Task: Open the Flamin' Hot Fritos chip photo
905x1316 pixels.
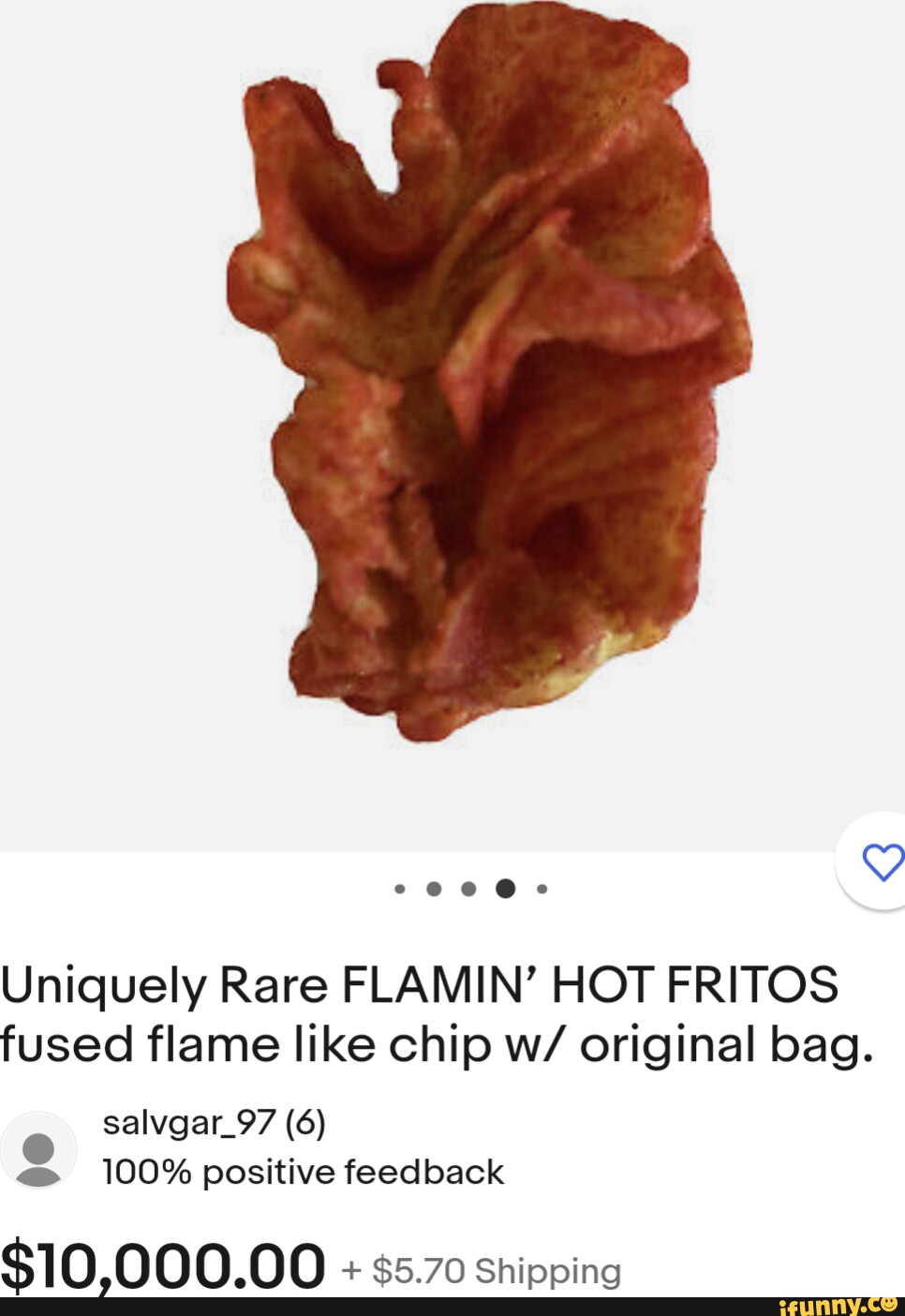Action: (x=487, y=375)
